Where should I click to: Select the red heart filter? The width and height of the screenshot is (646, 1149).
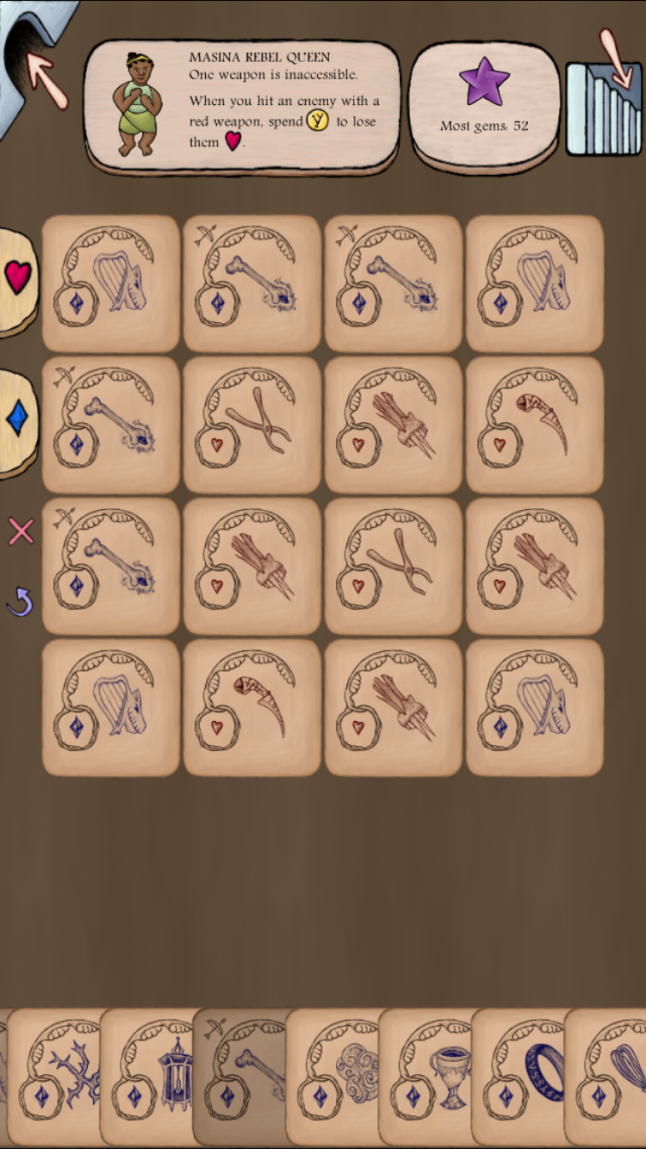tap(17, 276)
